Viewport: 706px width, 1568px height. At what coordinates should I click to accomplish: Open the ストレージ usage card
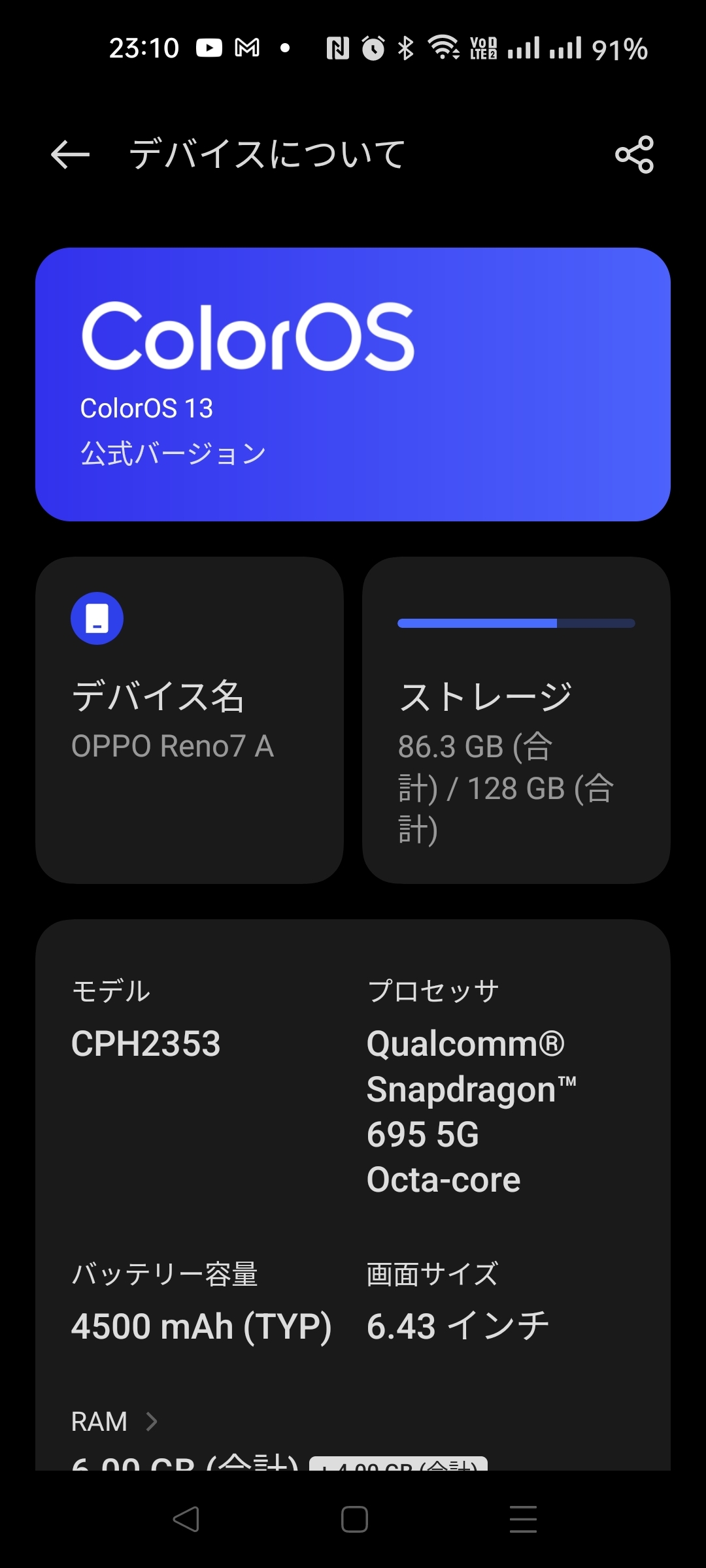click(x=516, y=720)
